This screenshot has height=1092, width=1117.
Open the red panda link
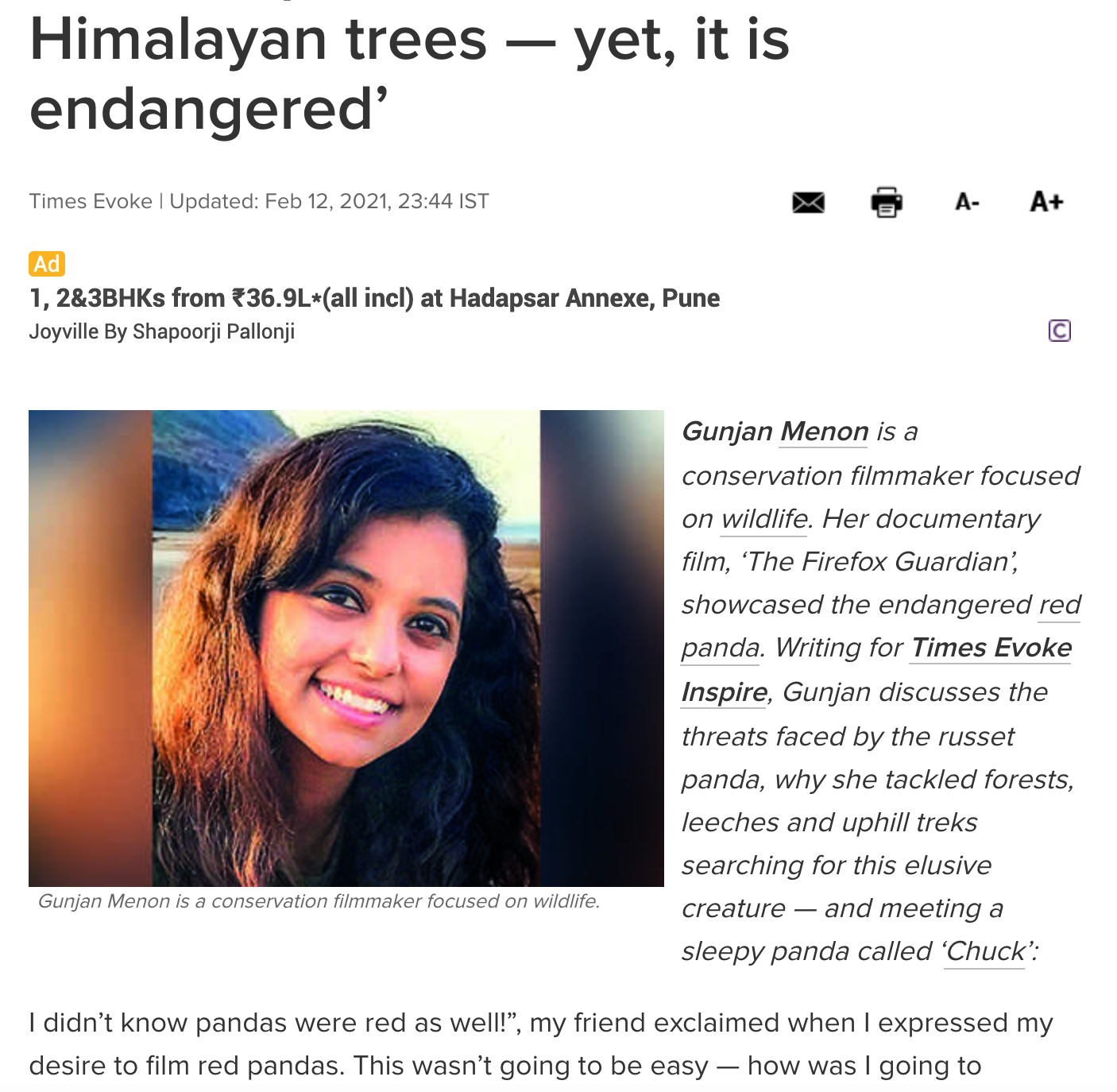click(x=881, y=626)
